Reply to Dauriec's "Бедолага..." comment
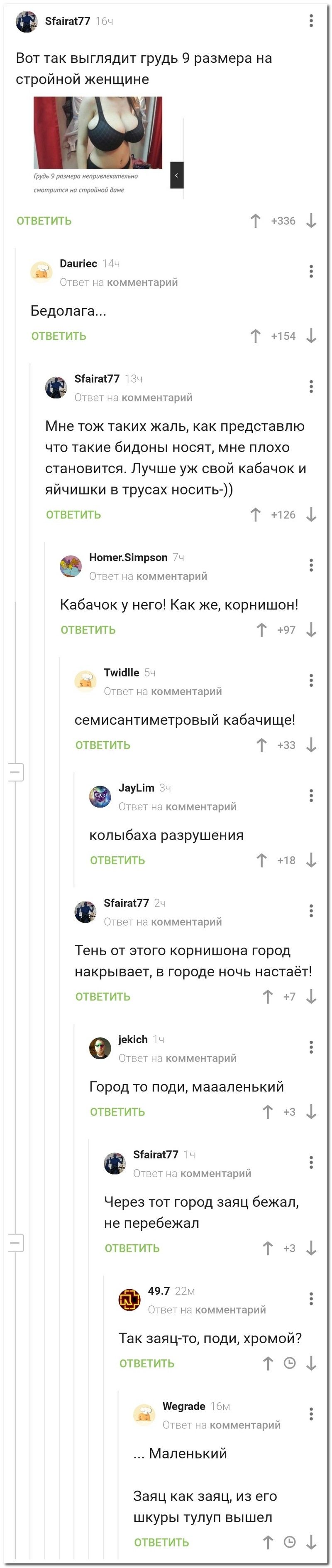The image size is (332, 1568). coord(59,336)
